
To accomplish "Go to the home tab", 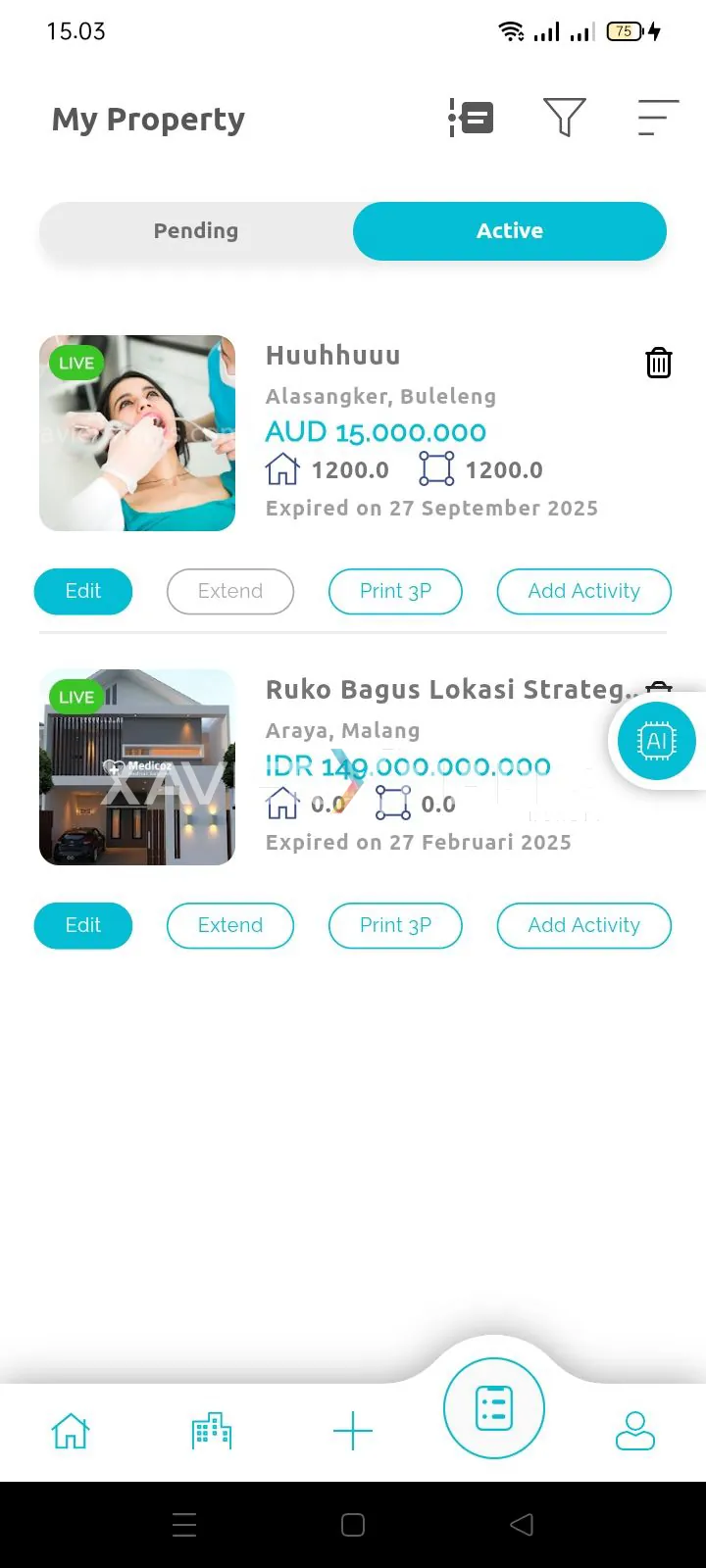I will [71, 1431].
